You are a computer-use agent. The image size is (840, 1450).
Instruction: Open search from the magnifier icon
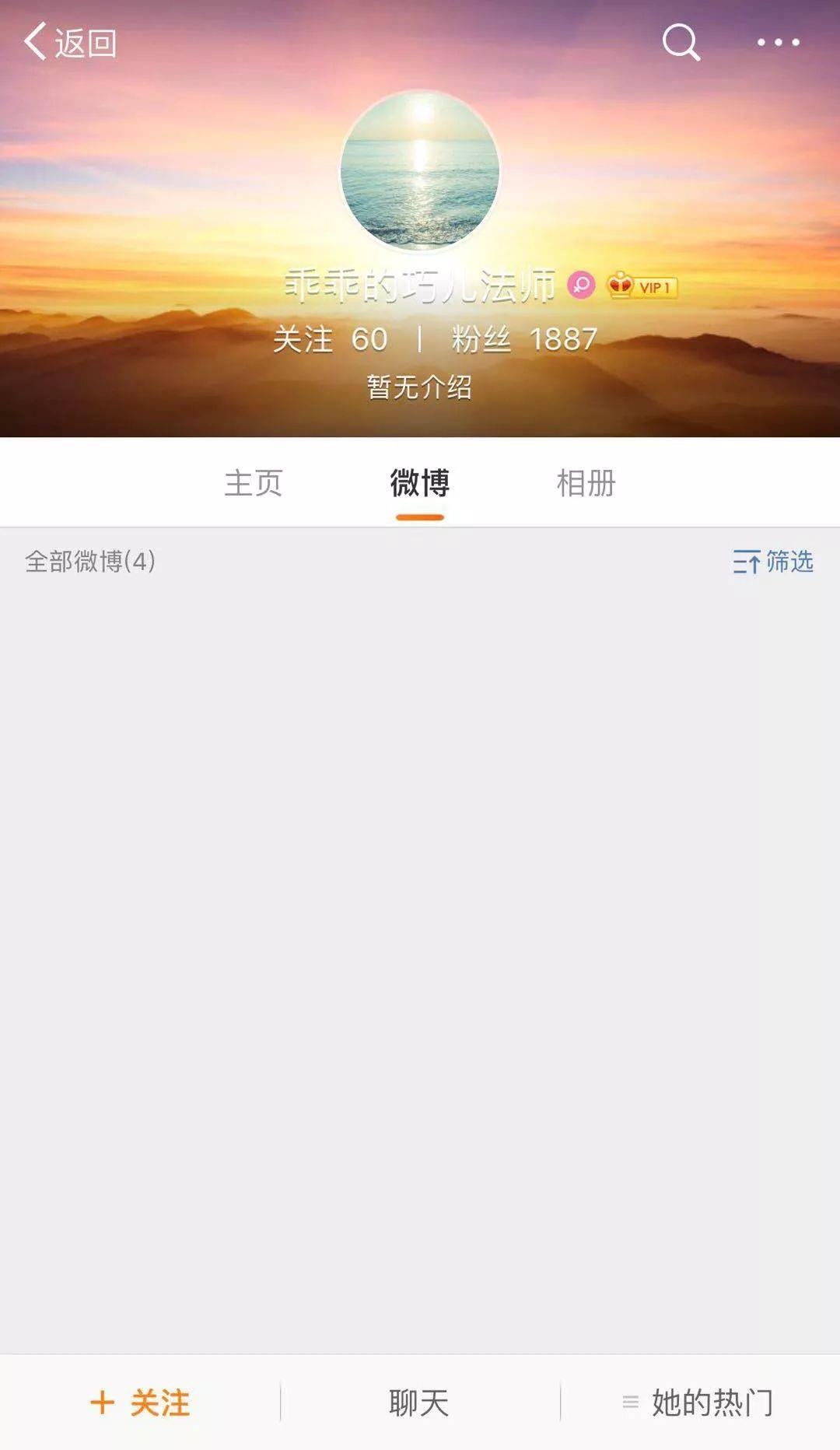point(681,42)
